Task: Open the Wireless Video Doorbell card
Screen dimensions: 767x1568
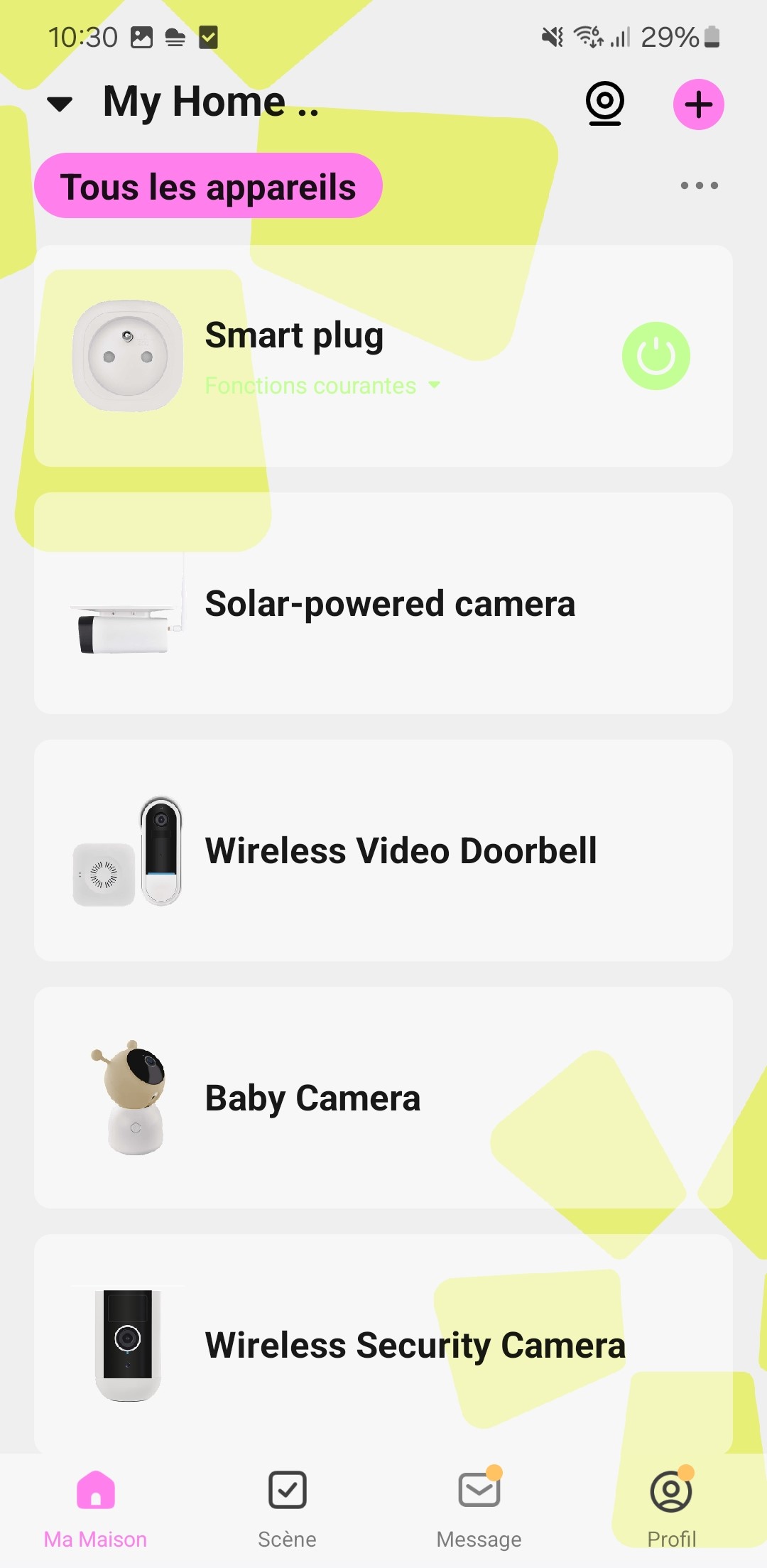Action: [x=383, y=850]
